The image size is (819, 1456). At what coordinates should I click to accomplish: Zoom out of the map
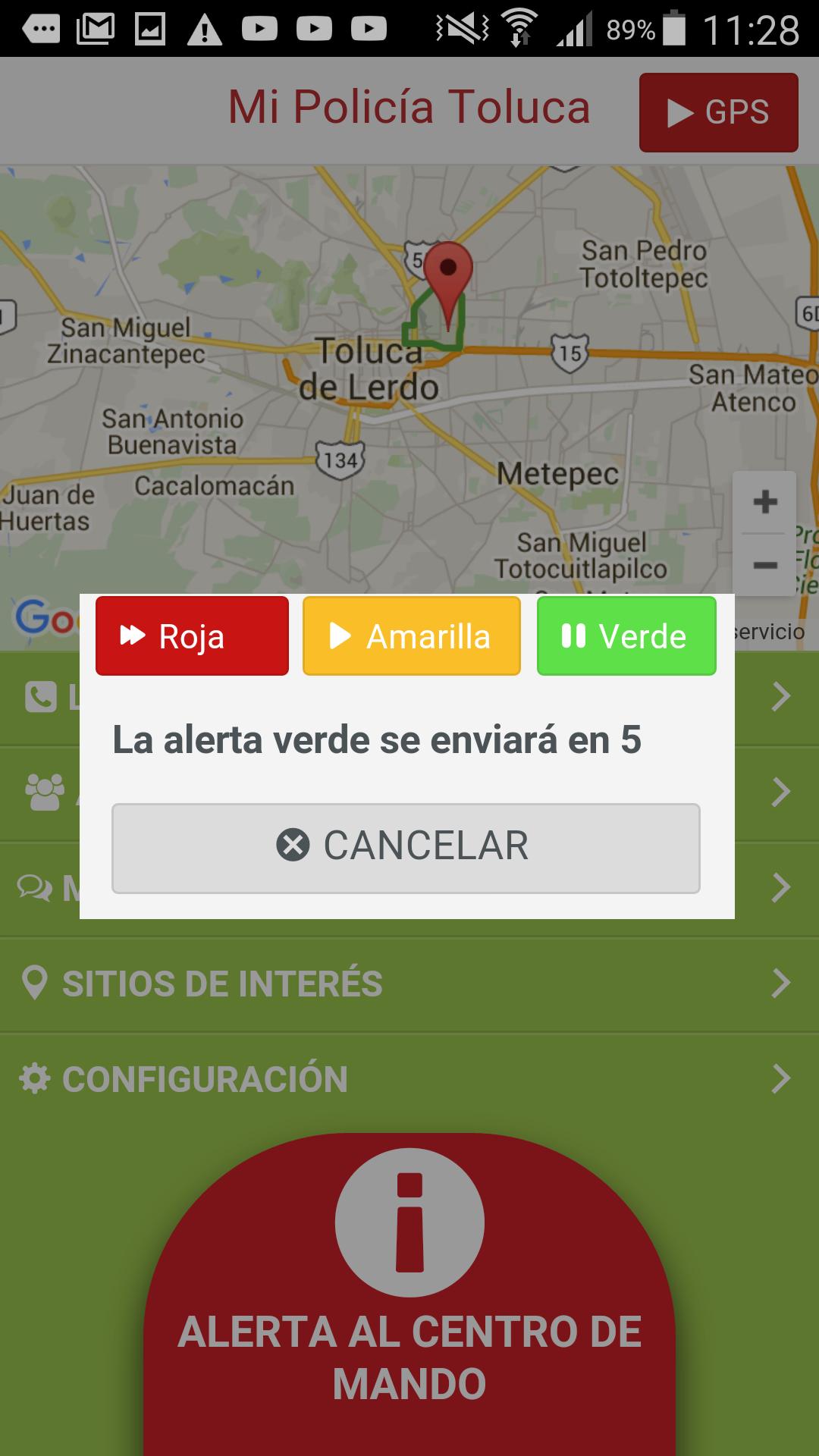pyautogui.click(x=764, y=565)
